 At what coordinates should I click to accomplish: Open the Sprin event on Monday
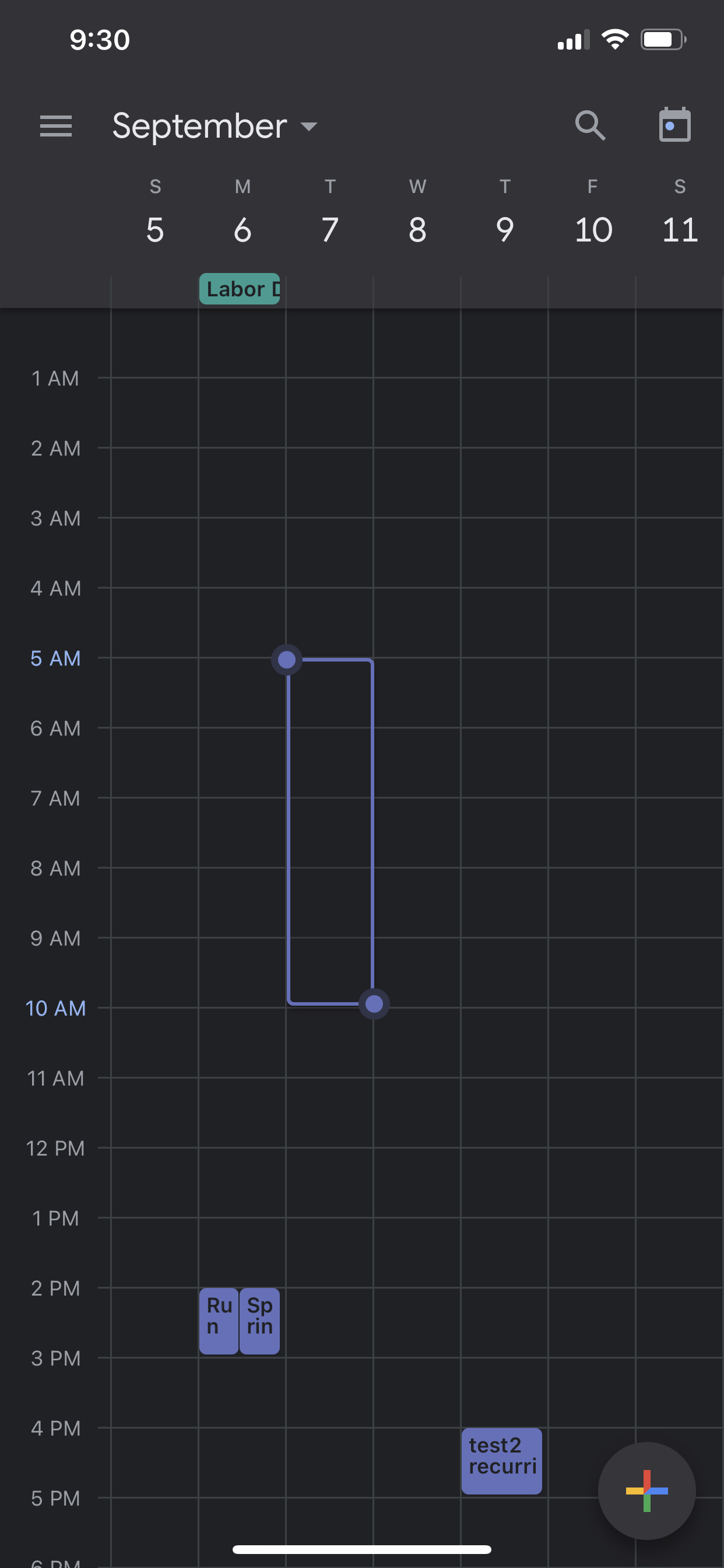(260, 1321)
